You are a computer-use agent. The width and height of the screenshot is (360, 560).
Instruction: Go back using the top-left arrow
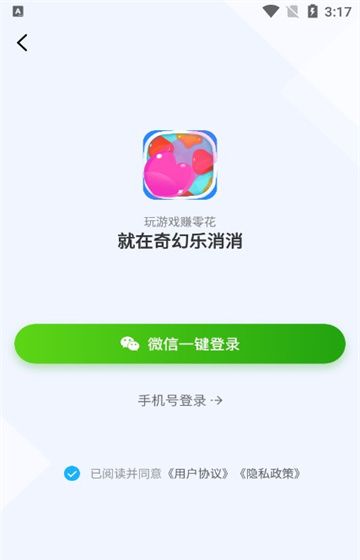point(22,43)
